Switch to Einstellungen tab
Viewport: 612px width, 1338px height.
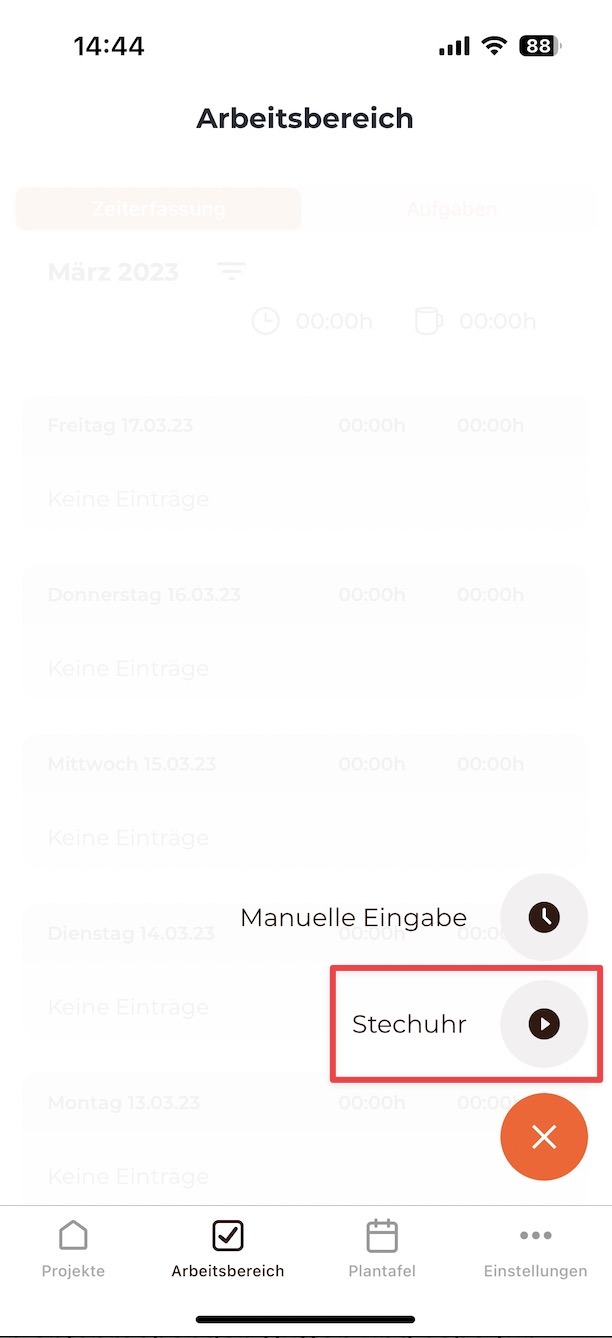click(x=535, y=1249)
